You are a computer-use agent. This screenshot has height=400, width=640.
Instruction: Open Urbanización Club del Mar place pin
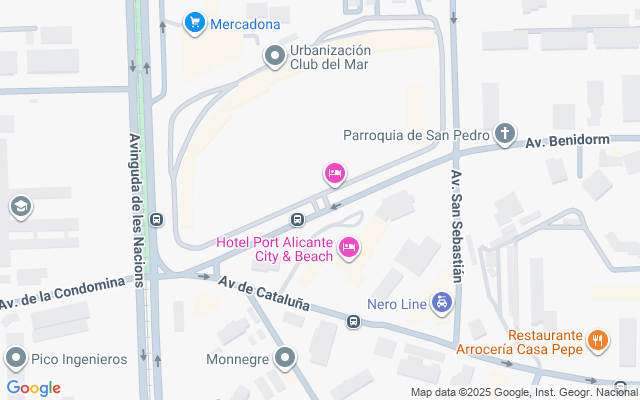[274, 59]
